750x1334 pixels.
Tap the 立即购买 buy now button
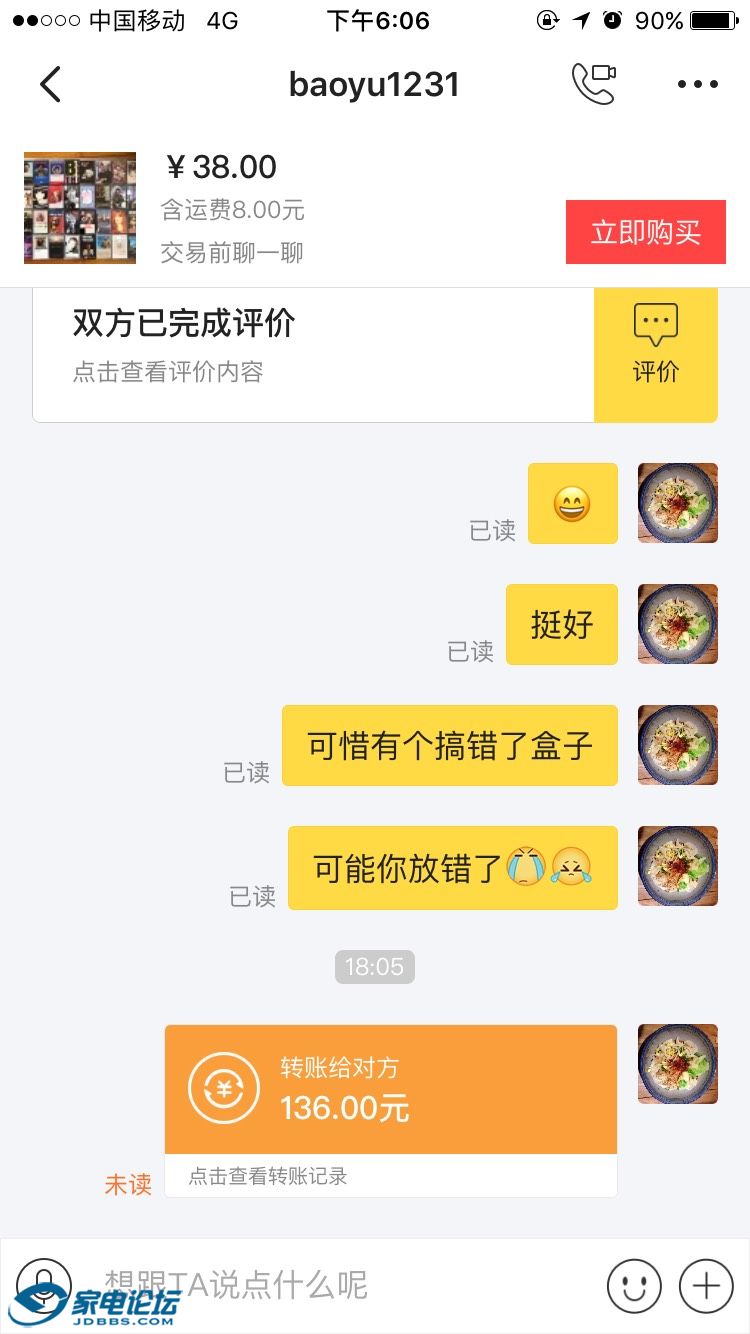(645, 232)
